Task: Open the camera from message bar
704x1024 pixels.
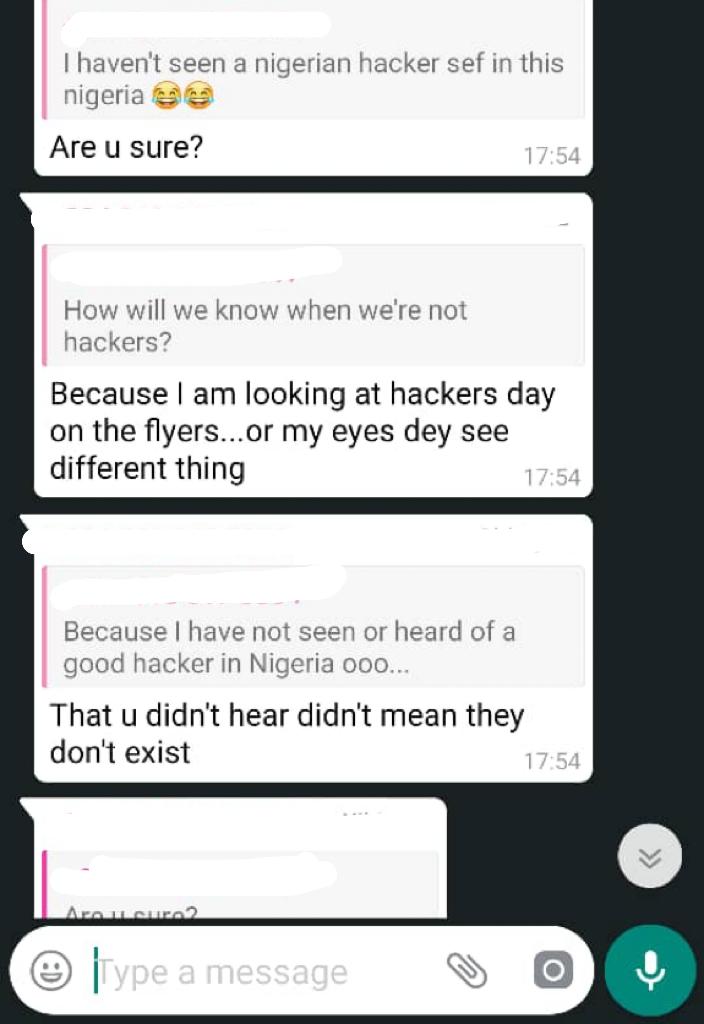Action: tap(552, 970)
